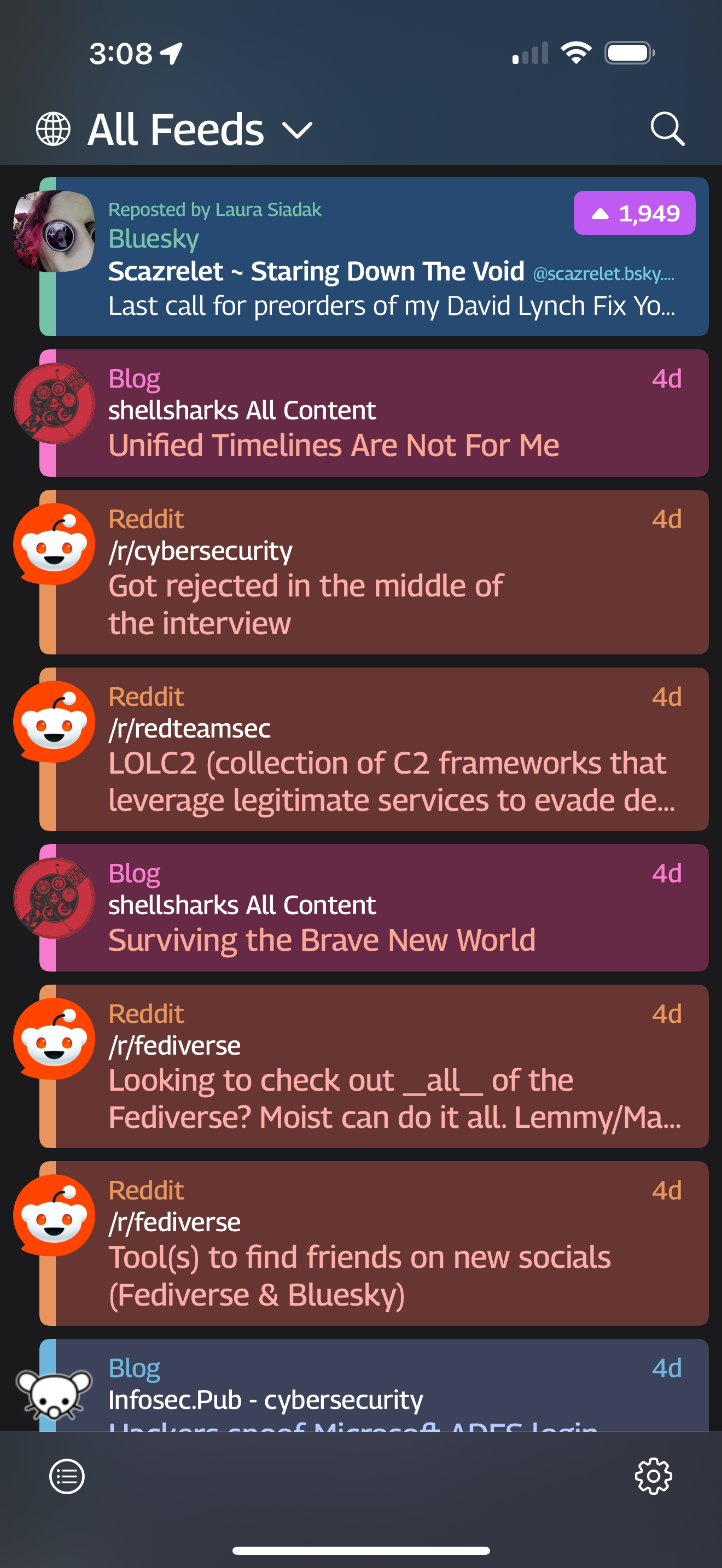This screenshot has height=1568, width=722.
Task: Open the feed list icon
Action: point(67,1476)
